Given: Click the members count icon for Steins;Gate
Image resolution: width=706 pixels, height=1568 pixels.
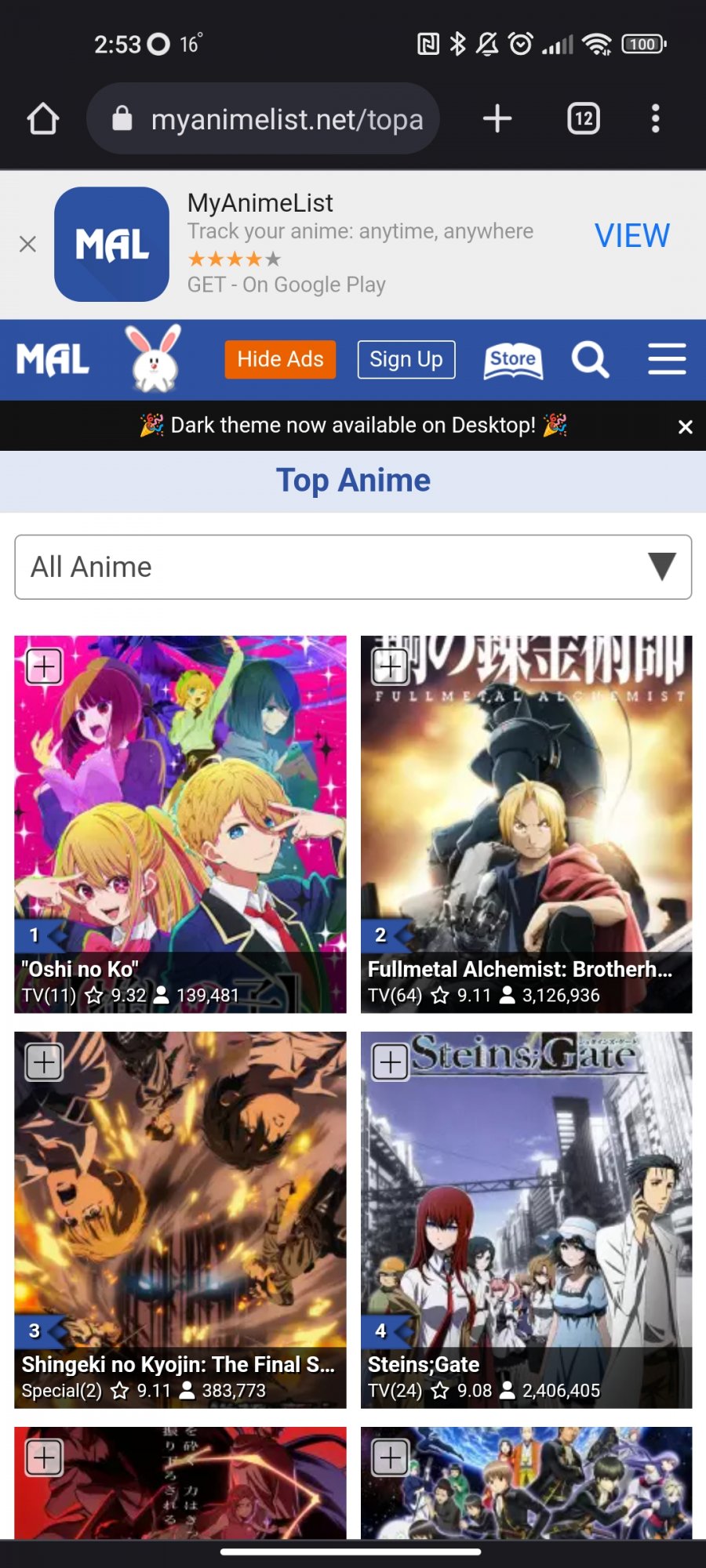Looking at the screenshot, I should [x=506, y=1390].
